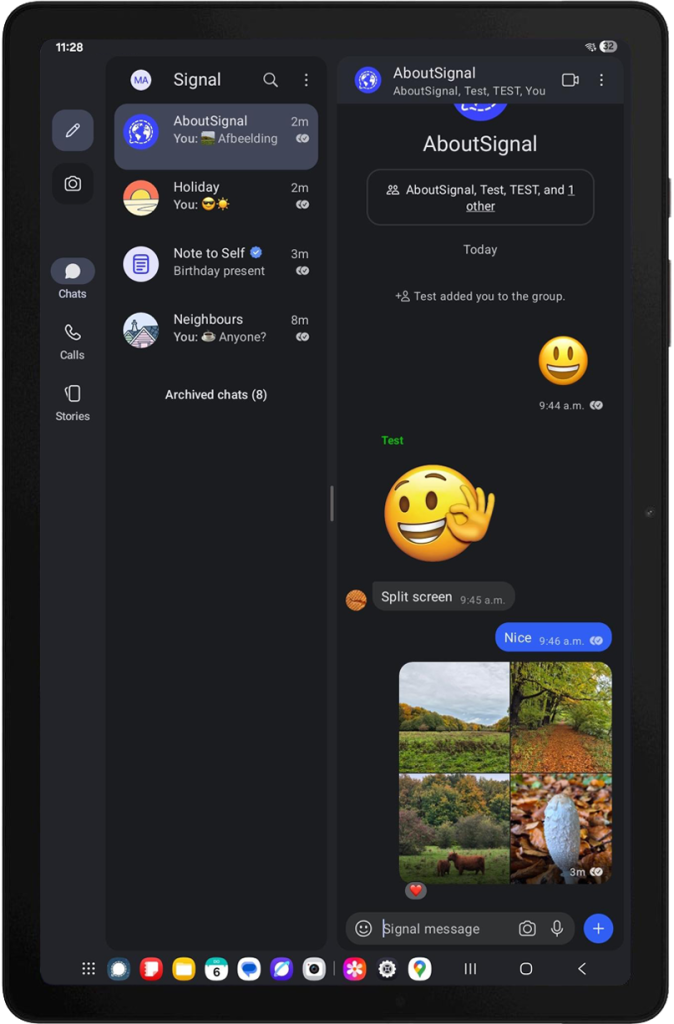Viewport: 674px width, 1024px height.
Task: Open the Neighbours chat
Action: point(216,328)
